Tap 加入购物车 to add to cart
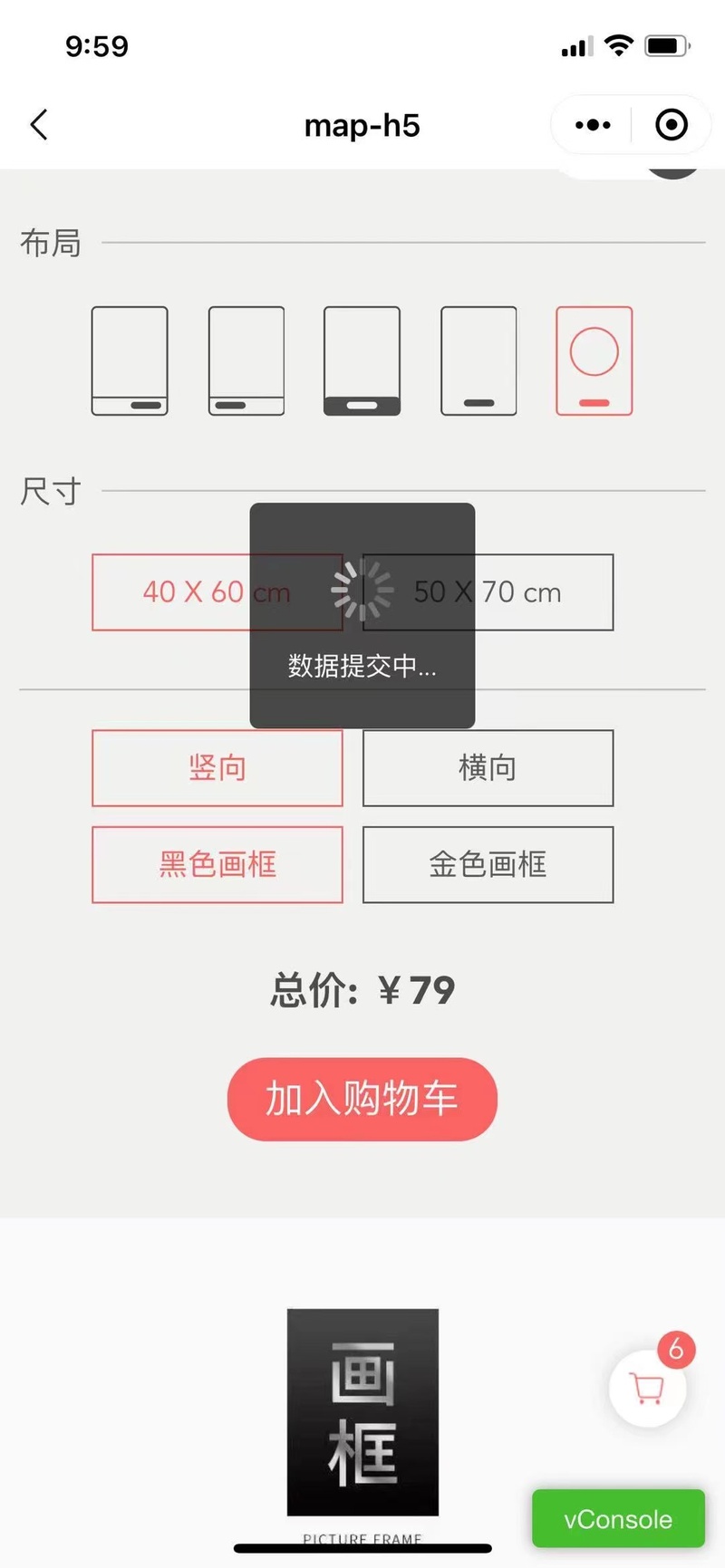 (362, 1099)
